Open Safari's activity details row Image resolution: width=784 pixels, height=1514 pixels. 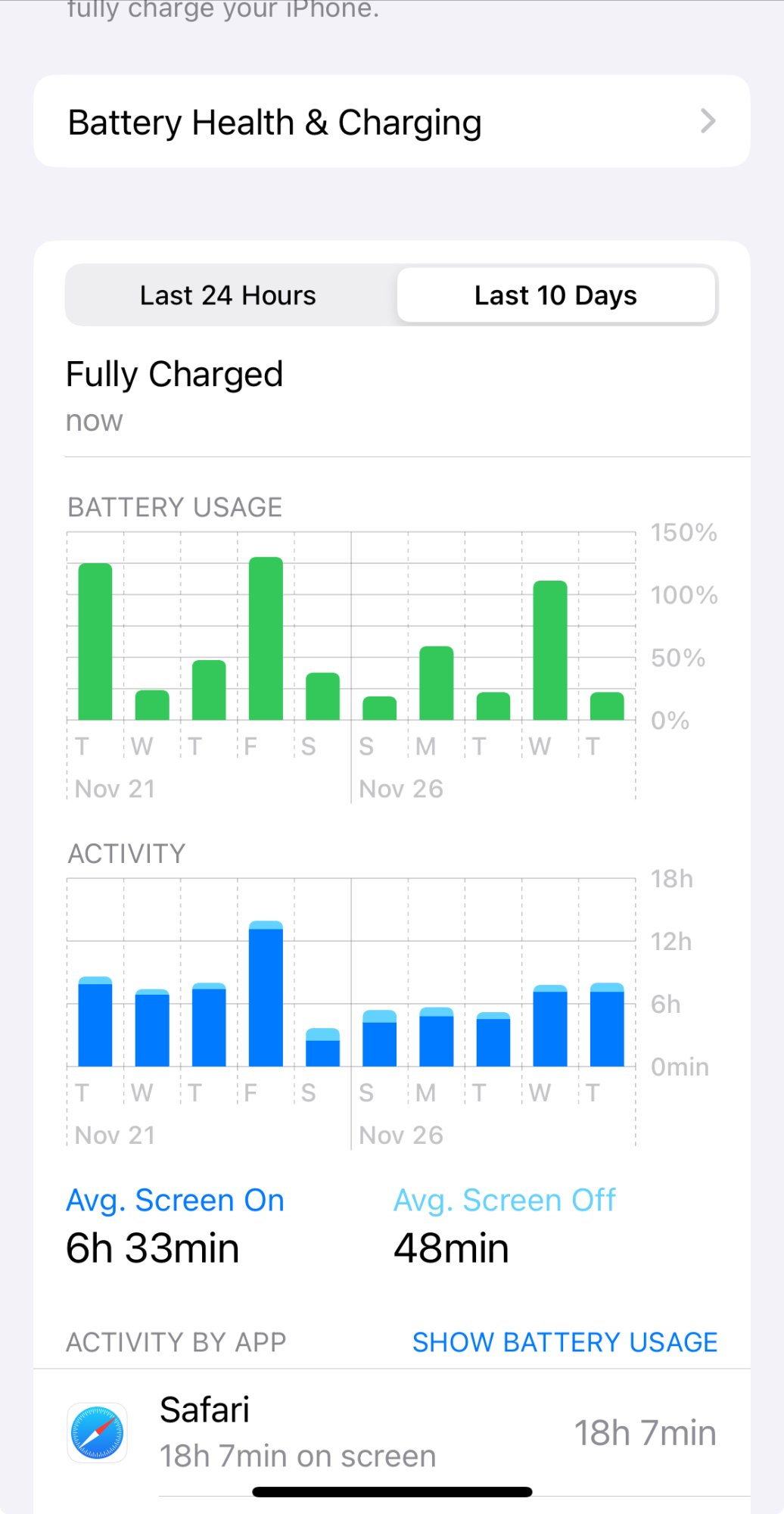(x=391, y=1432)
